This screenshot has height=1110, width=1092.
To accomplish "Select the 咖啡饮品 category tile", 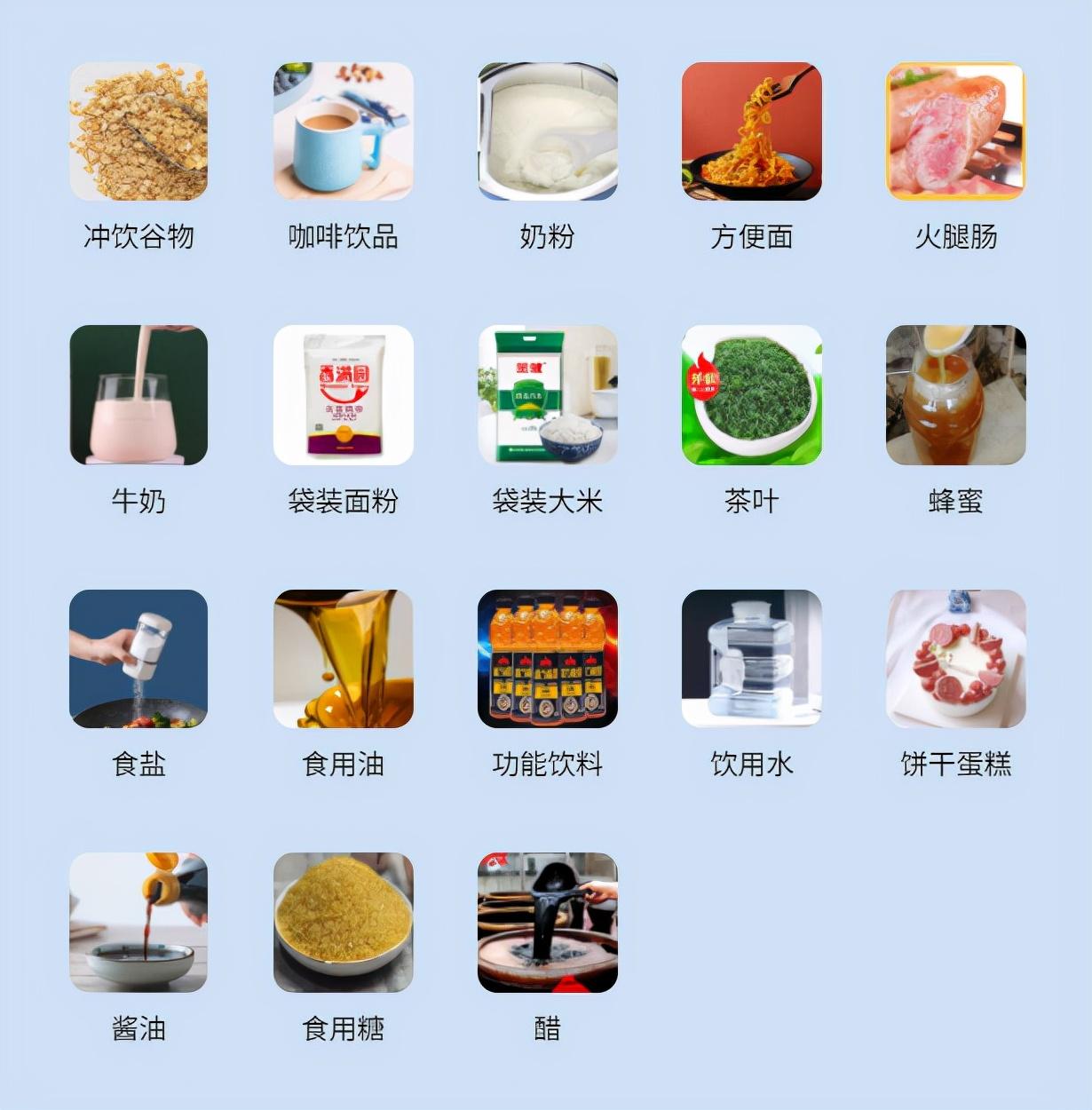I will [343, 131].
